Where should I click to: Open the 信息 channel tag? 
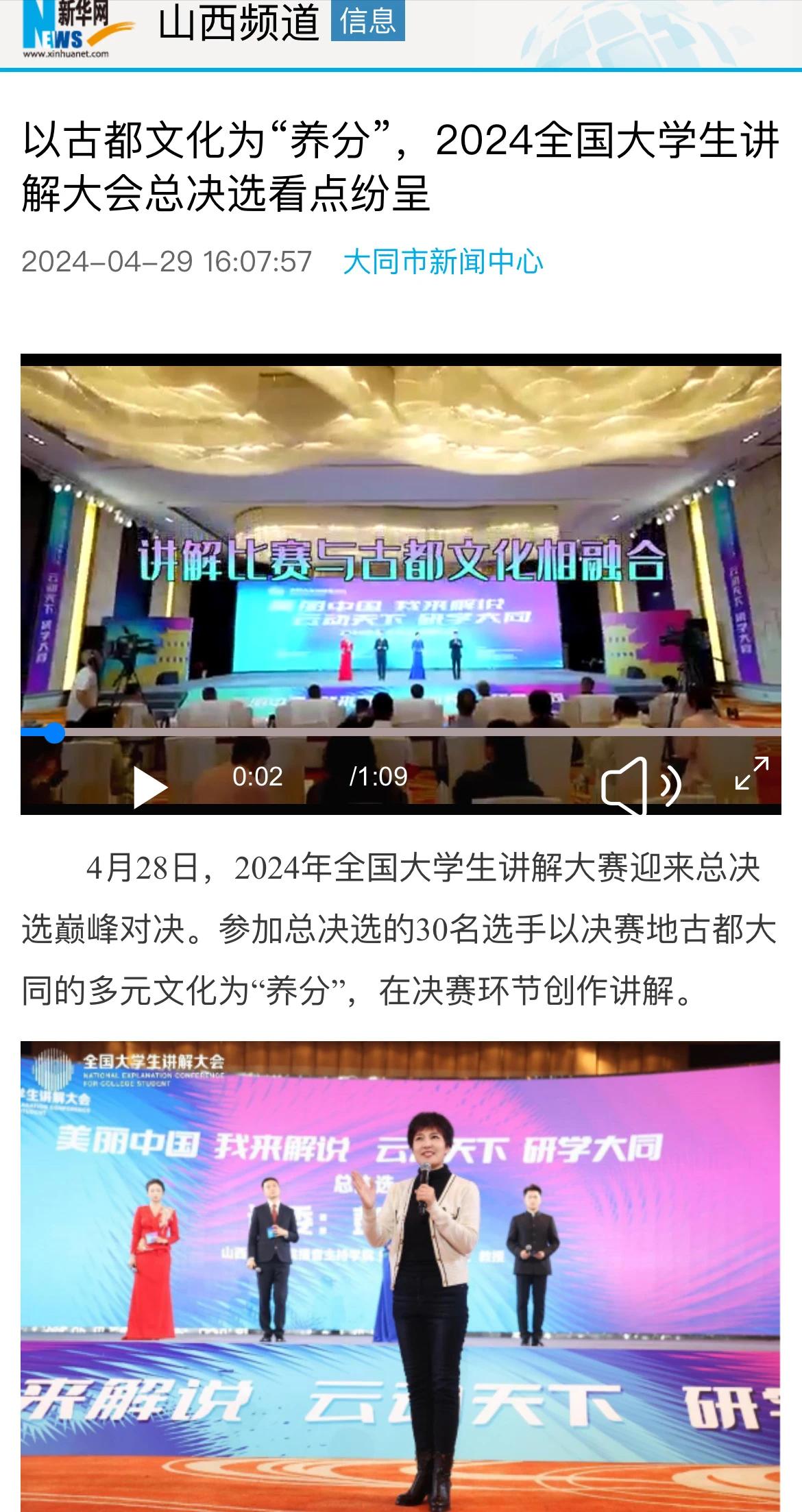pos(367,21)
